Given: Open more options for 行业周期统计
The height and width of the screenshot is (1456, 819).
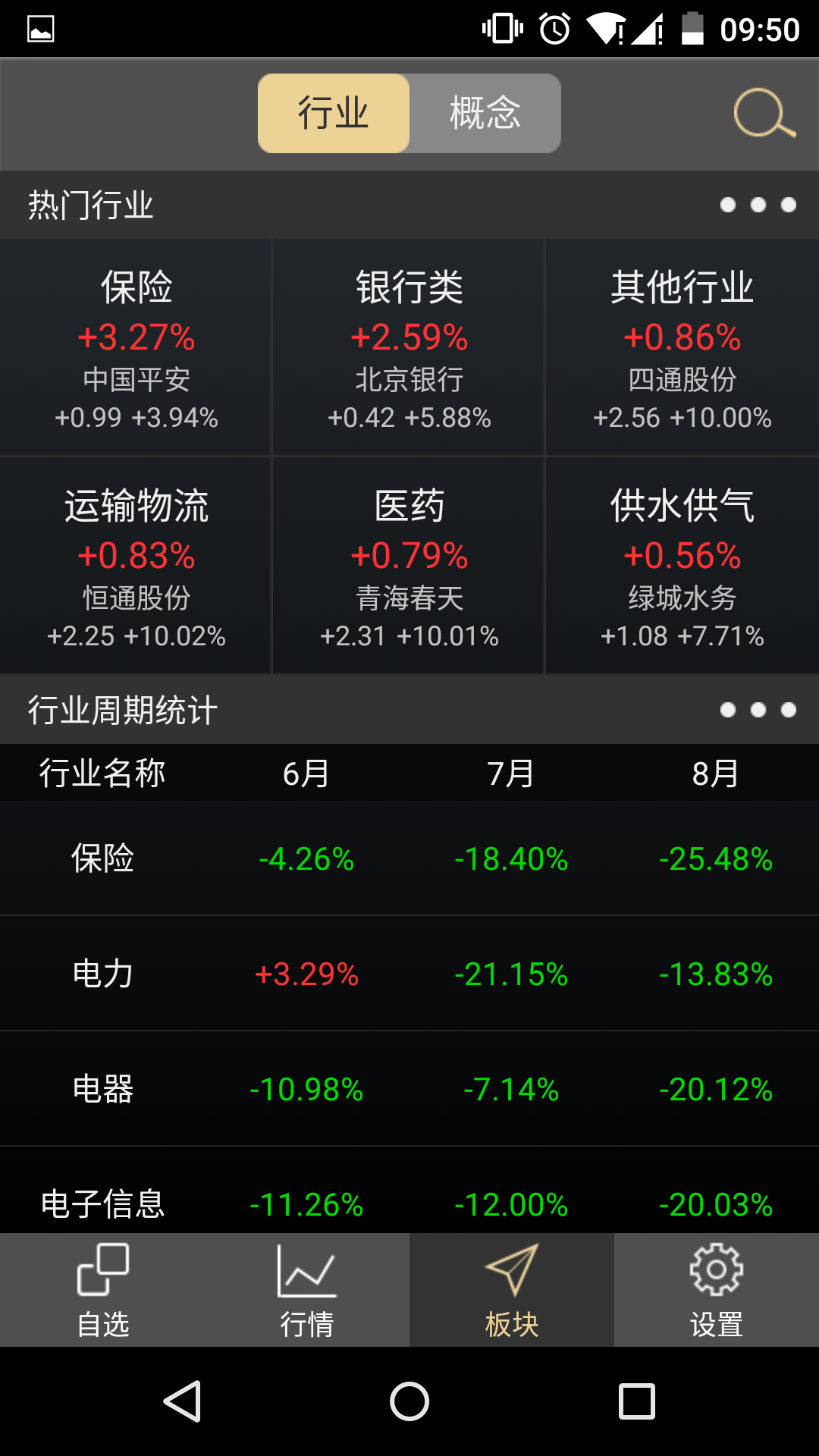Looking at the screenshot, I should pos(758,710).
